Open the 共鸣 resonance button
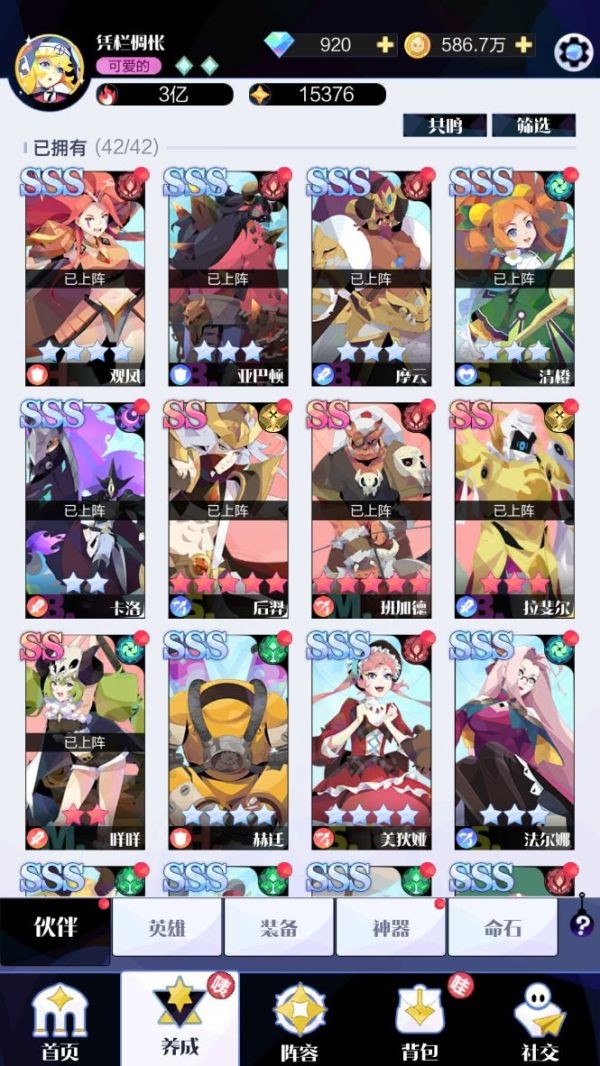Image resolution: width=600 pixels, height=1066 pixels. (444, 125)
